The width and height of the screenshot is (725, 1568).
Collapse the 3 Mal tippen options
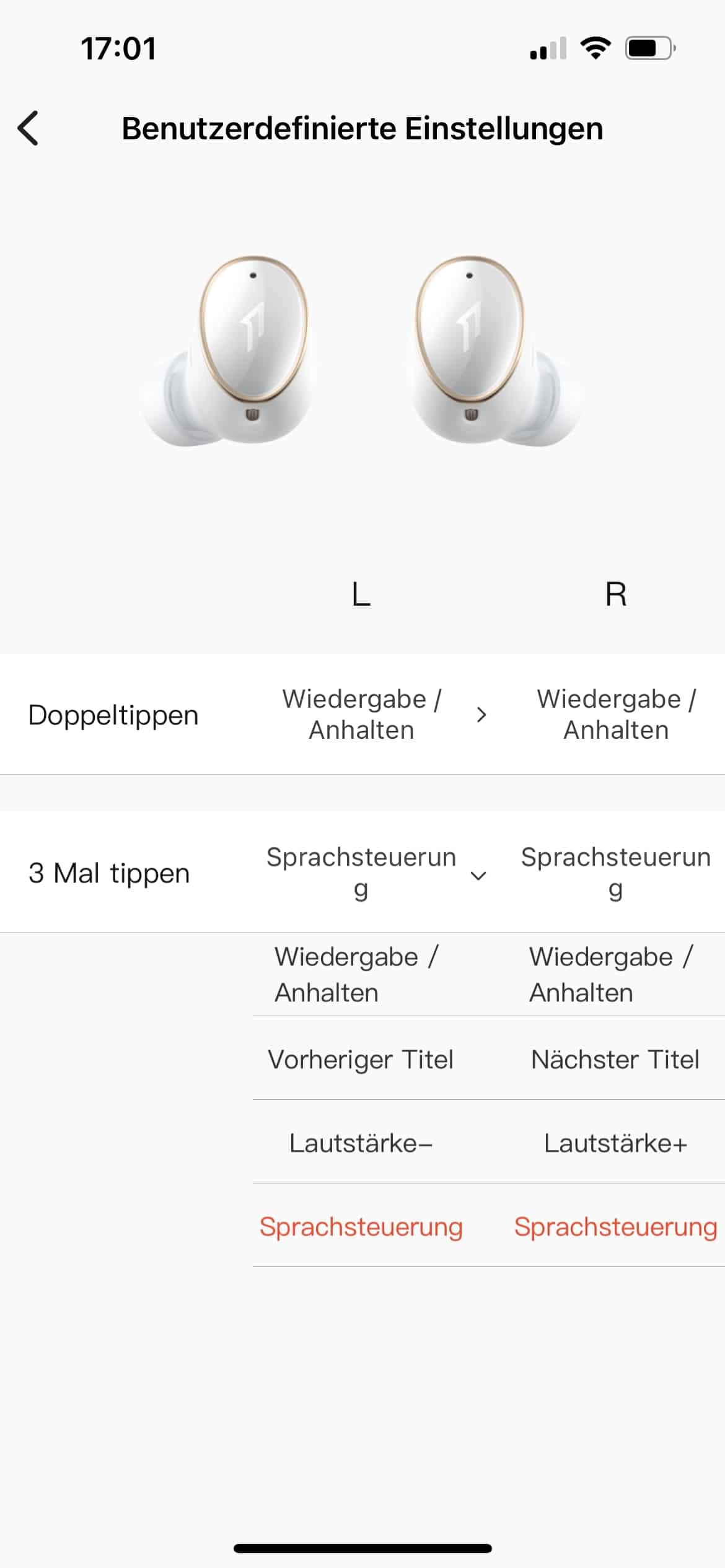(x=478, y=874)
